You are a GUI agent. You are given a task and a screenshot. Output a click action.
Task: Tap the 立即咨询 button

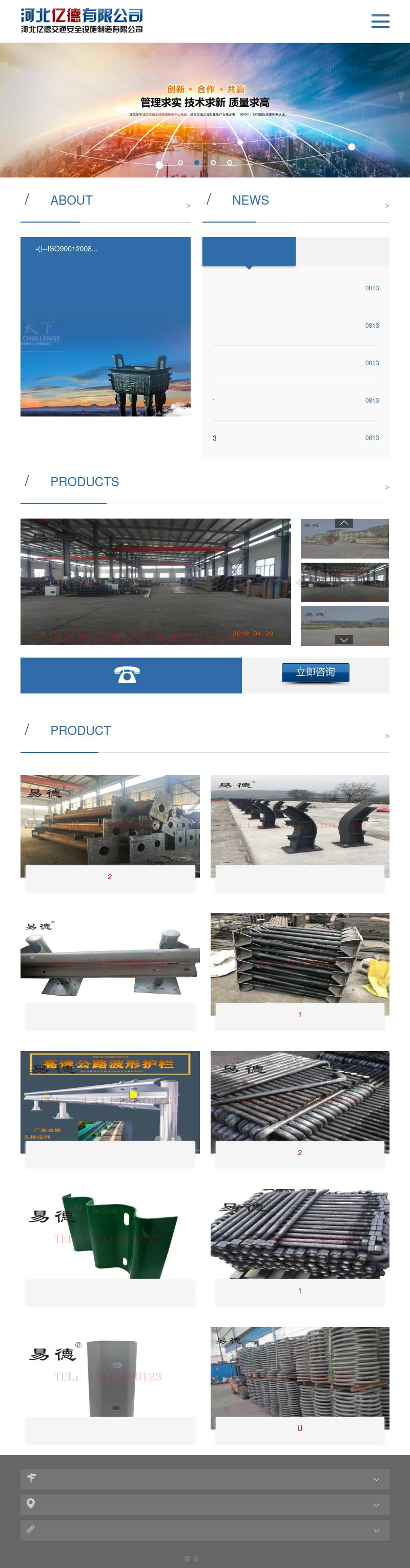pyautogui.click(x=315, y=672)
